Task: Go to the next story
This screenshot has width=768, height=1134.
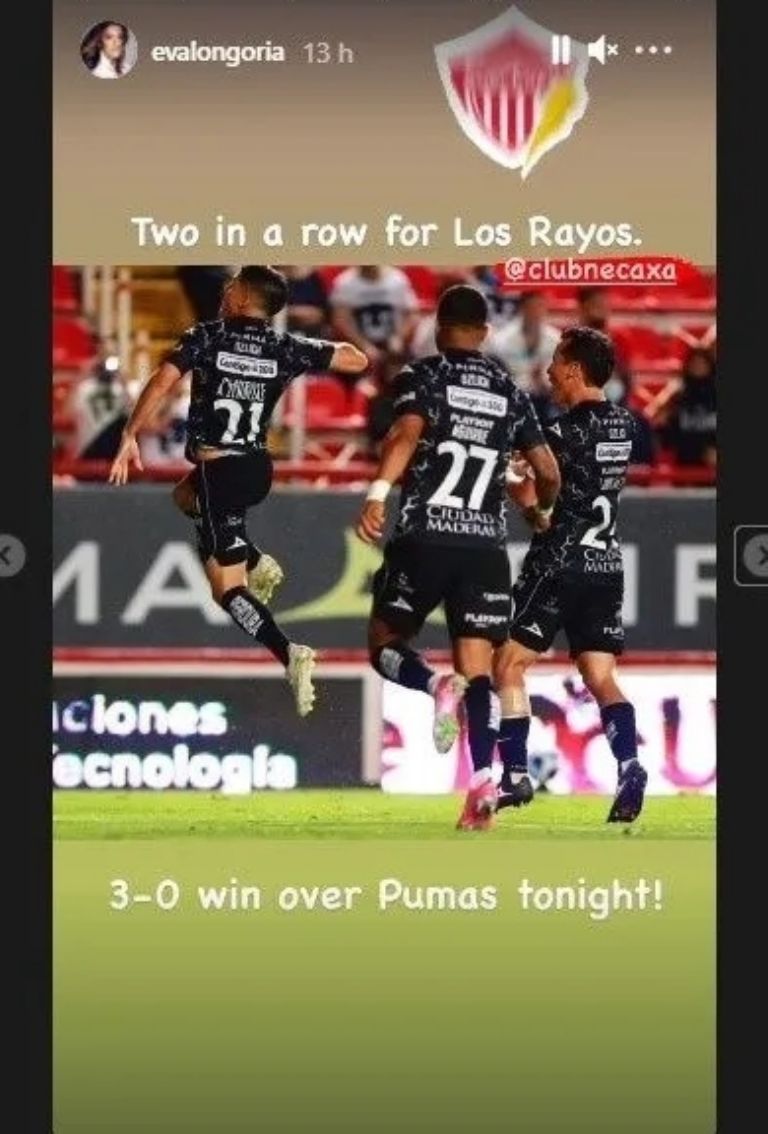Action: (x=753, y=555)
